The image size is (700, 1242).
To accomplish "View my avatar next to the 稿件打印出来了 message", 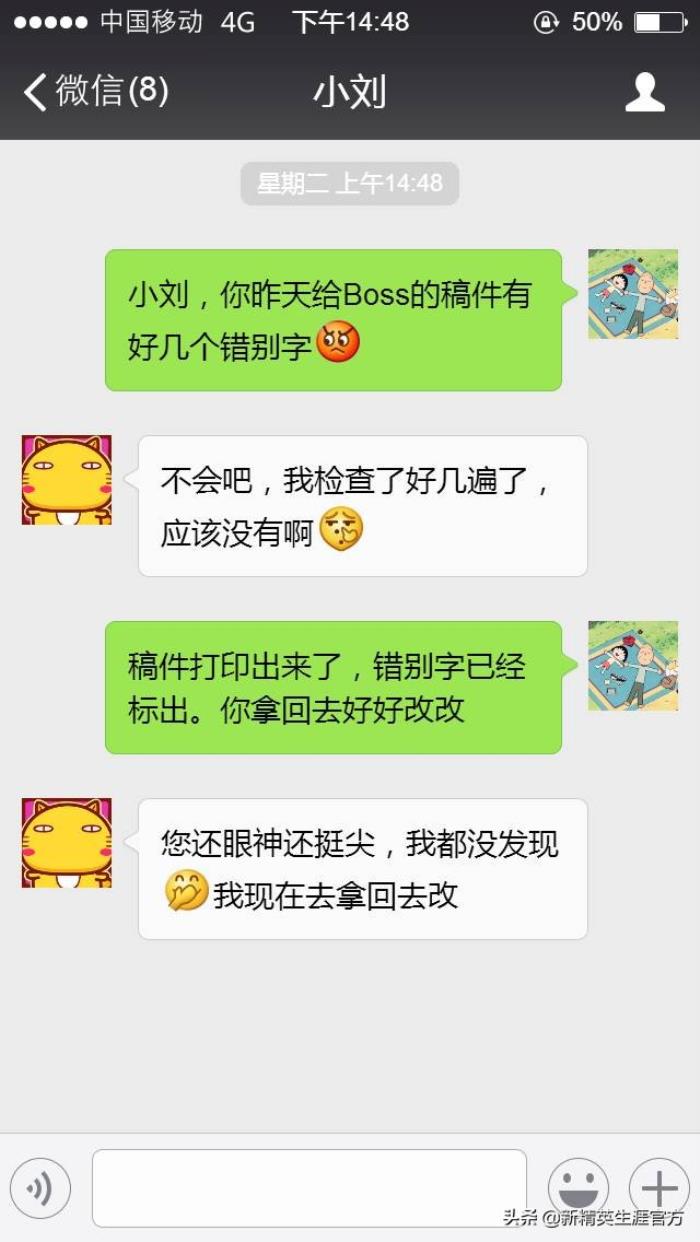I will tap(633, 666).
